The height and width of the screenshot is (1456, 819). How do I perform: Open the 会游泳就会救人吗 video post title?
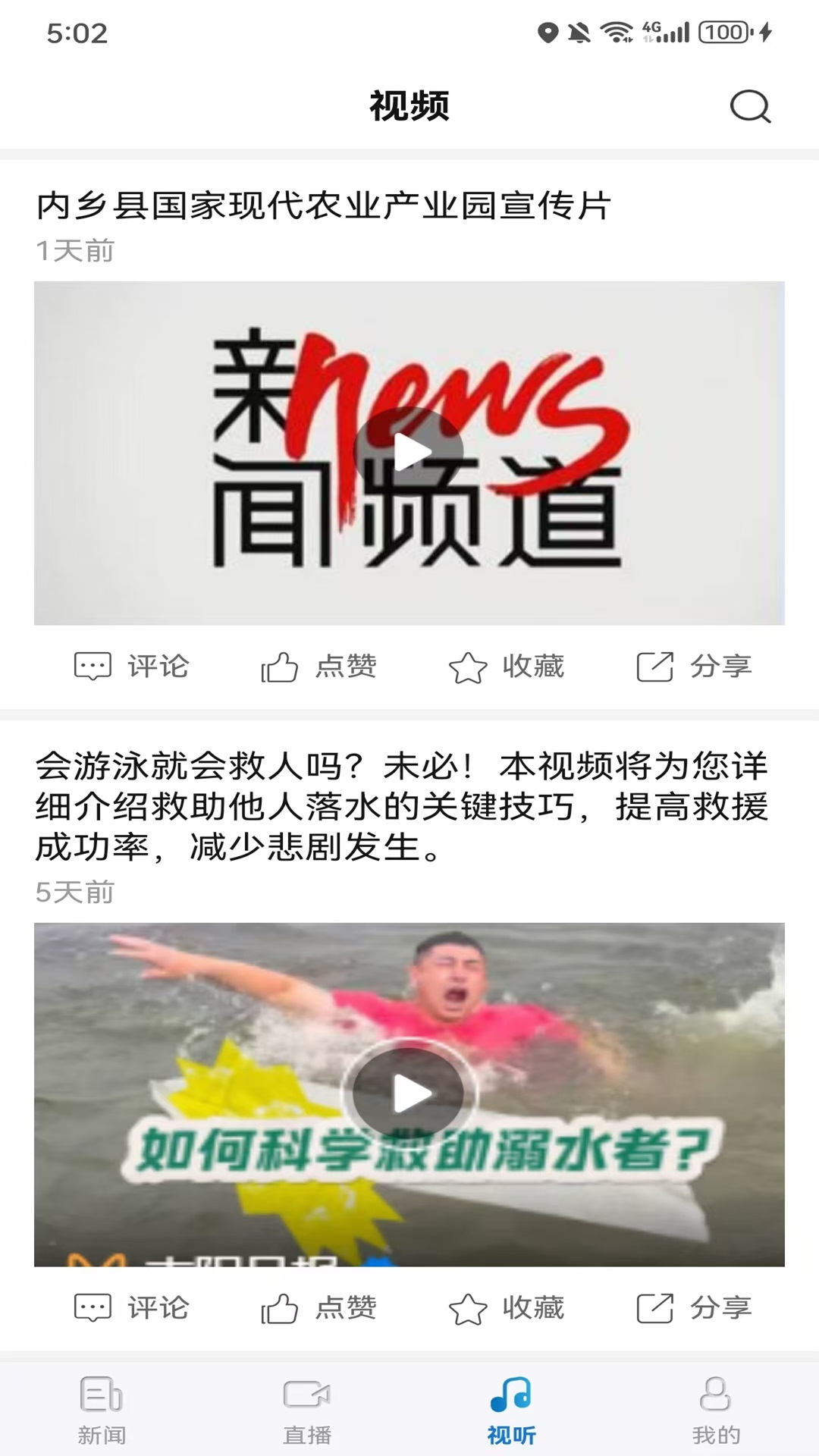(x=402, y=806)
